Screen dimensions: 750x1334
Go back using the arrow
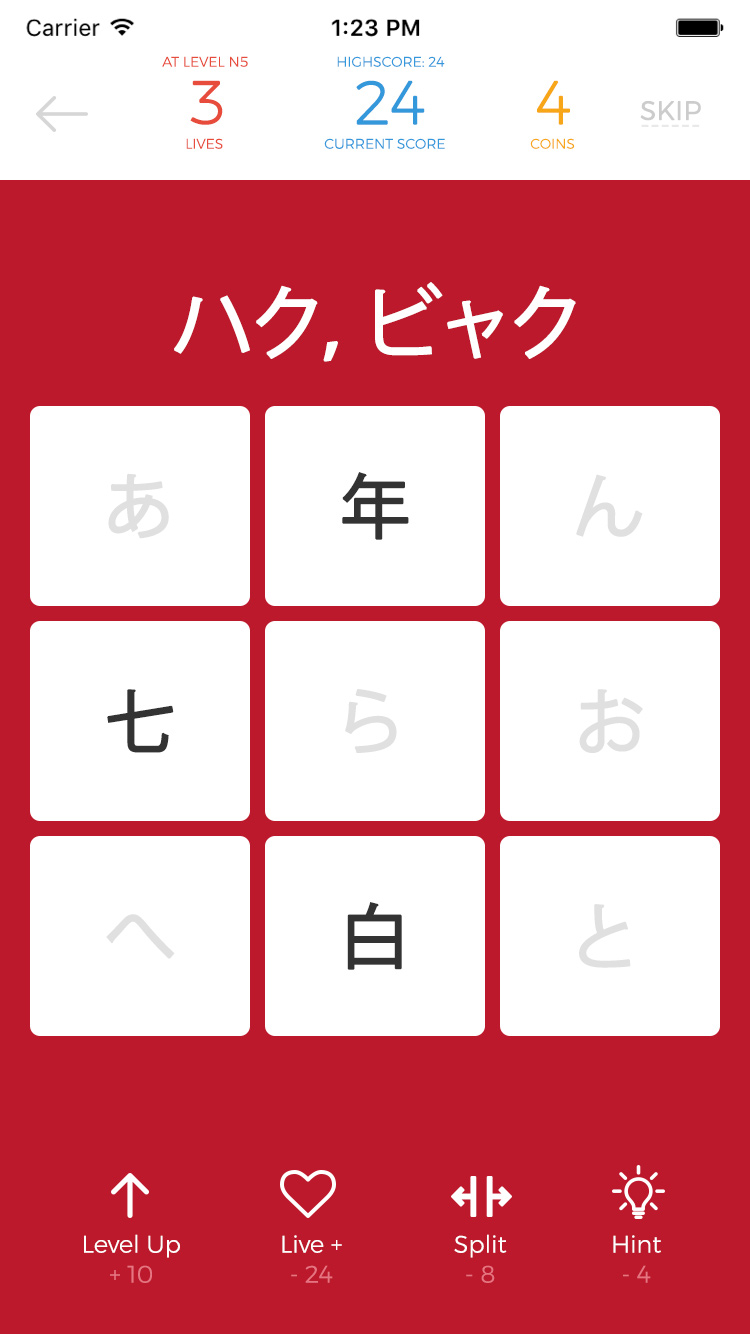[x=62, y=114]
